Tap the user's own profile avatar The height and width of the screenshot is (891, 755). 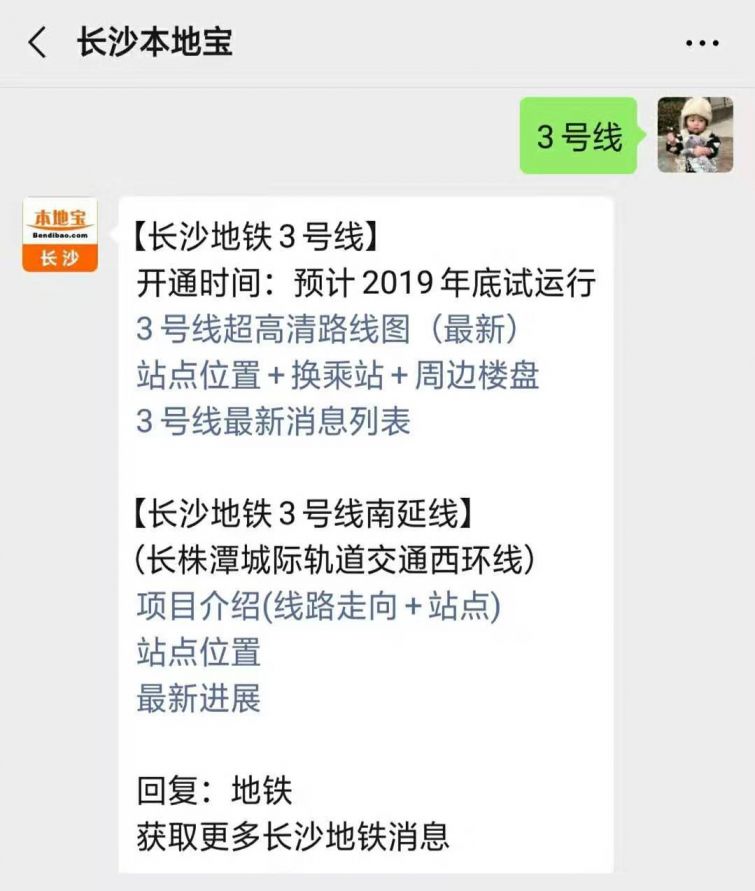pos(695,135)
